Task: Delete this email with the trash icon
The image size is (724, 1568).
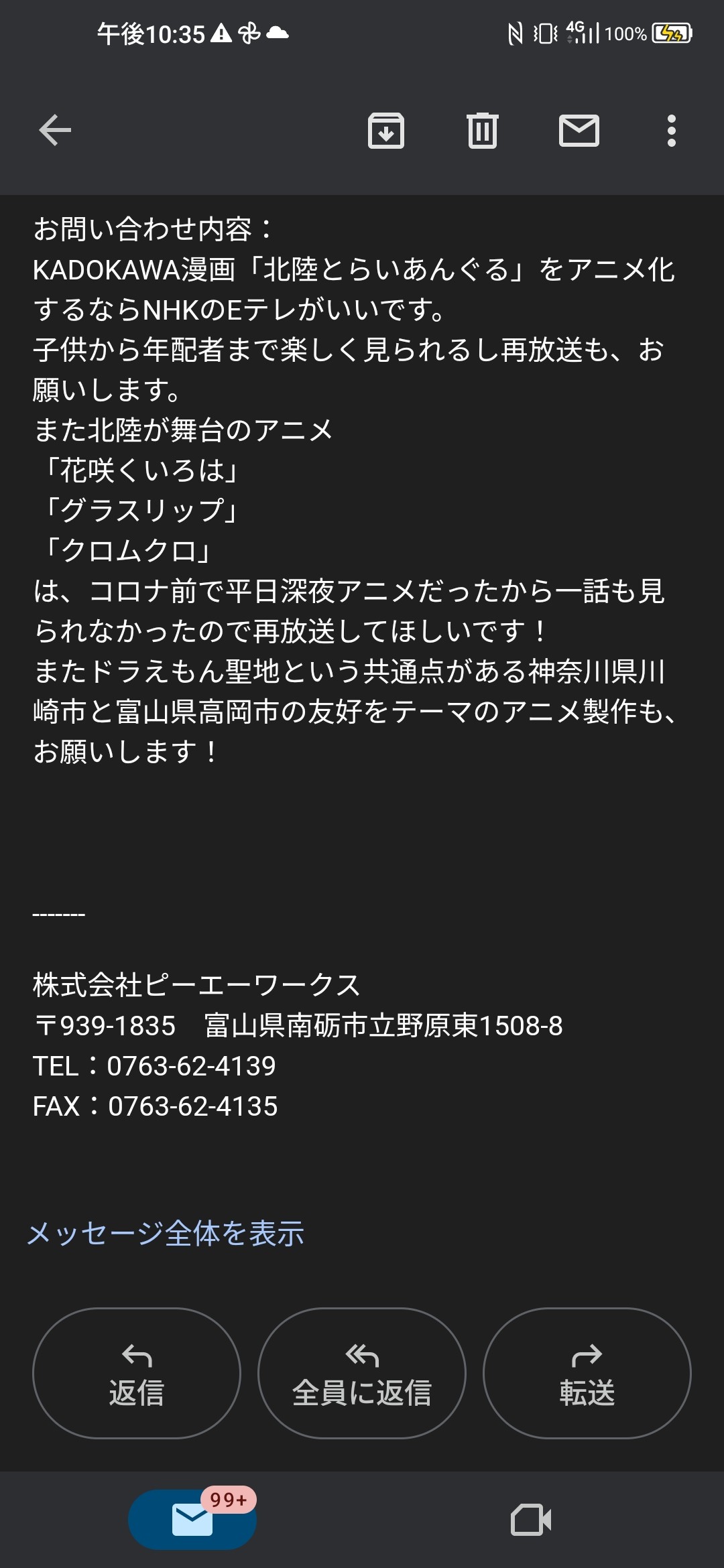Action: (x=483, y=130)
